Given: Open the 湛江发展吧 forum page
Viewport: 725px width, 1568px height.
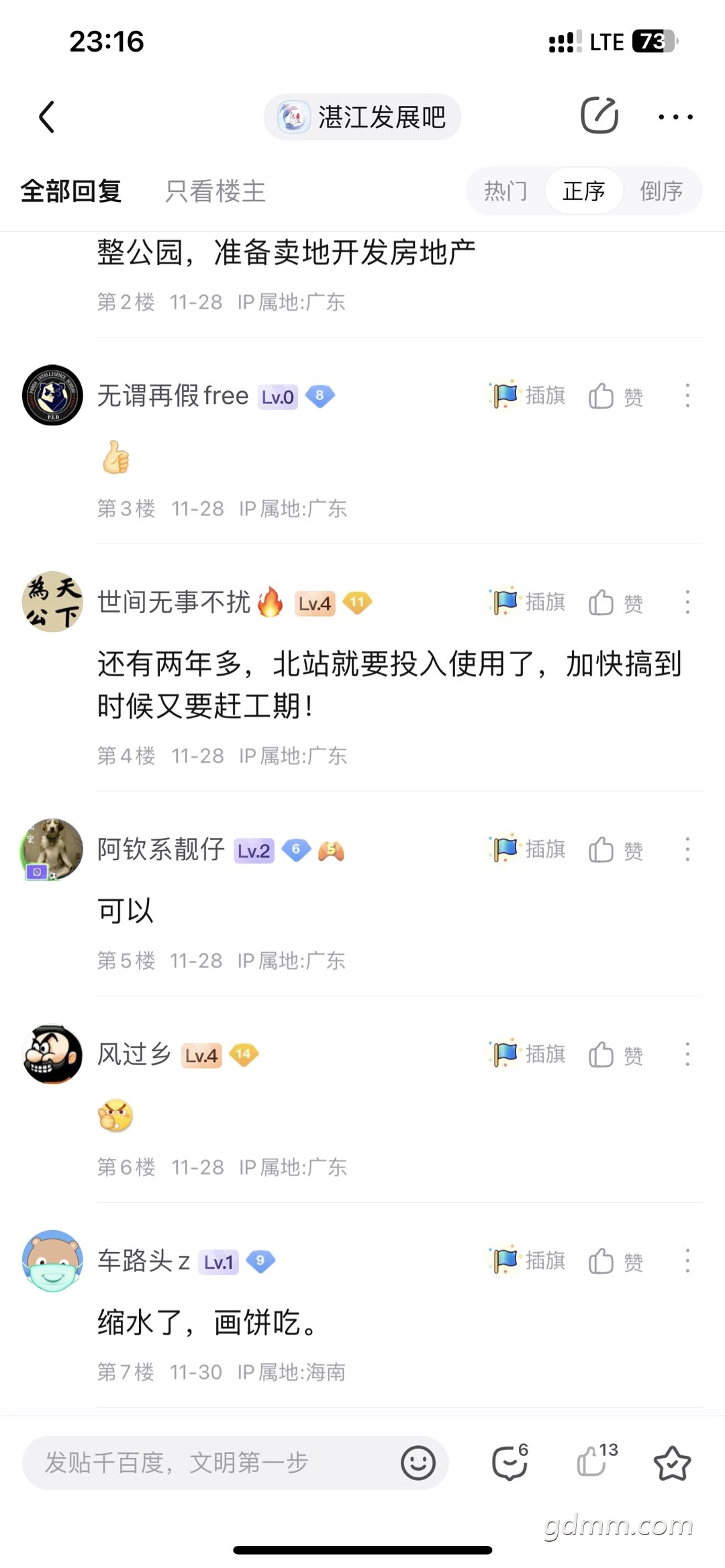Looking at the screenshot, I should pyautogui.click(x=362, y=117).
